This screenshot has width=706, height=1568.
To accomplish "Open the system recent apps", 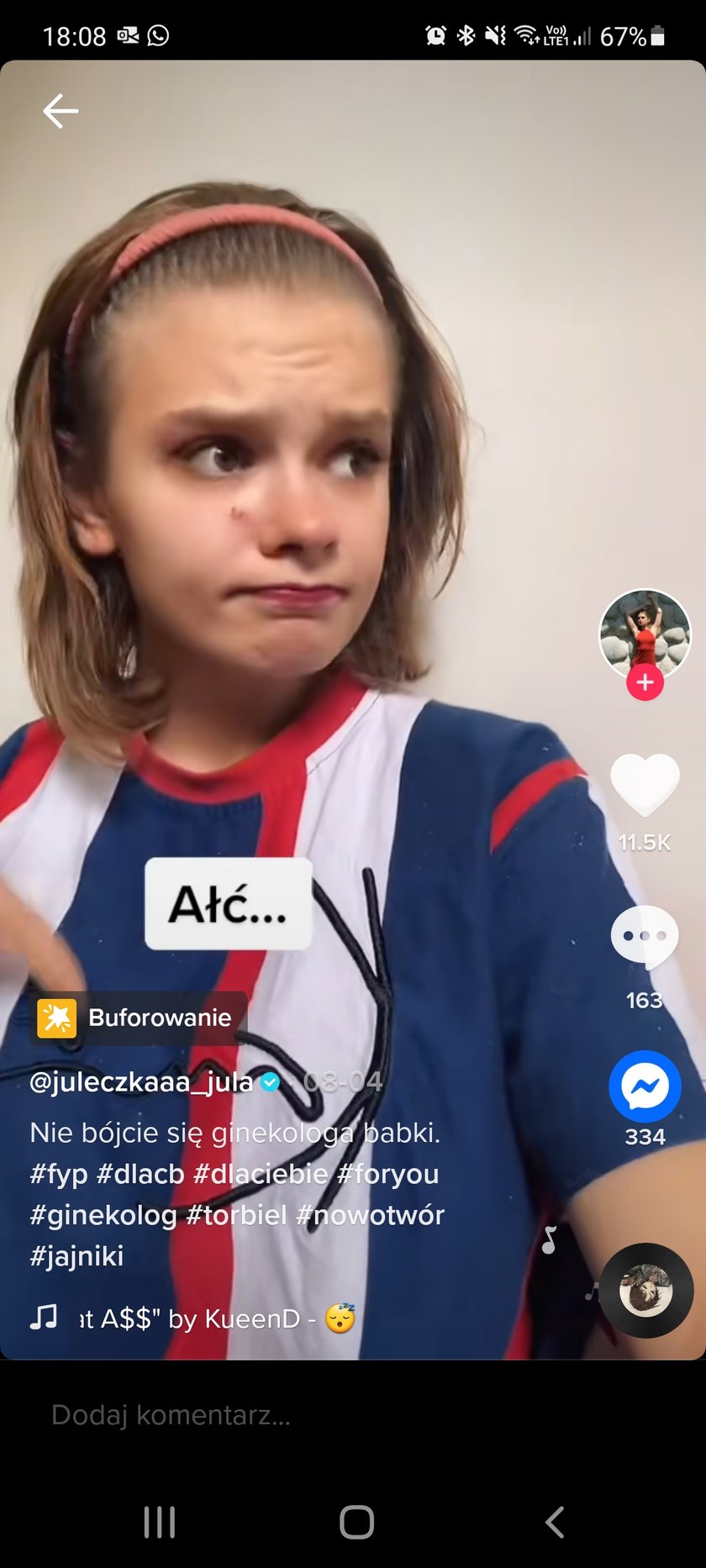I will coord(159,1522).
